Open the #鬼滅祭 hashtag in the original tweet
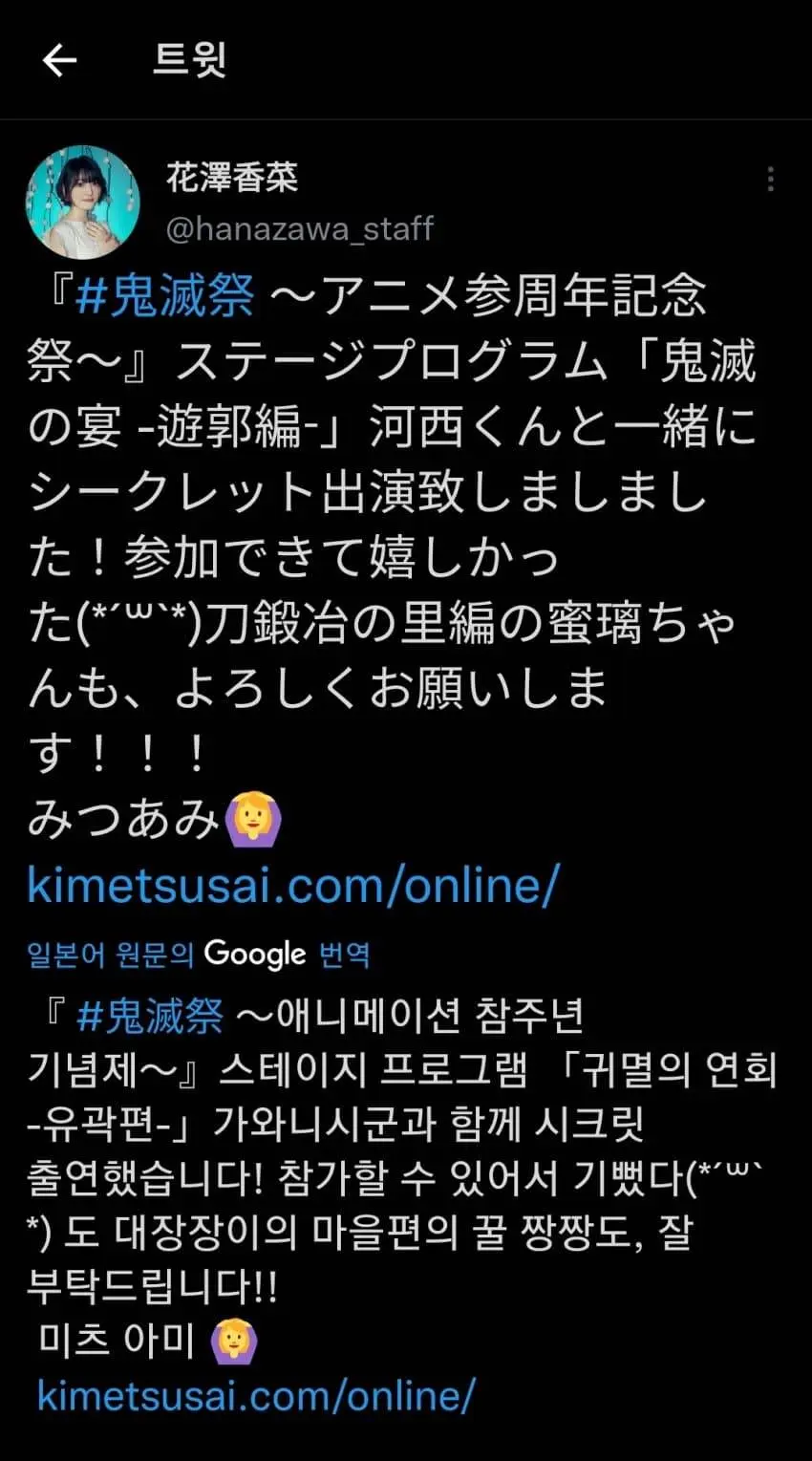 click(x=164, y=294)
